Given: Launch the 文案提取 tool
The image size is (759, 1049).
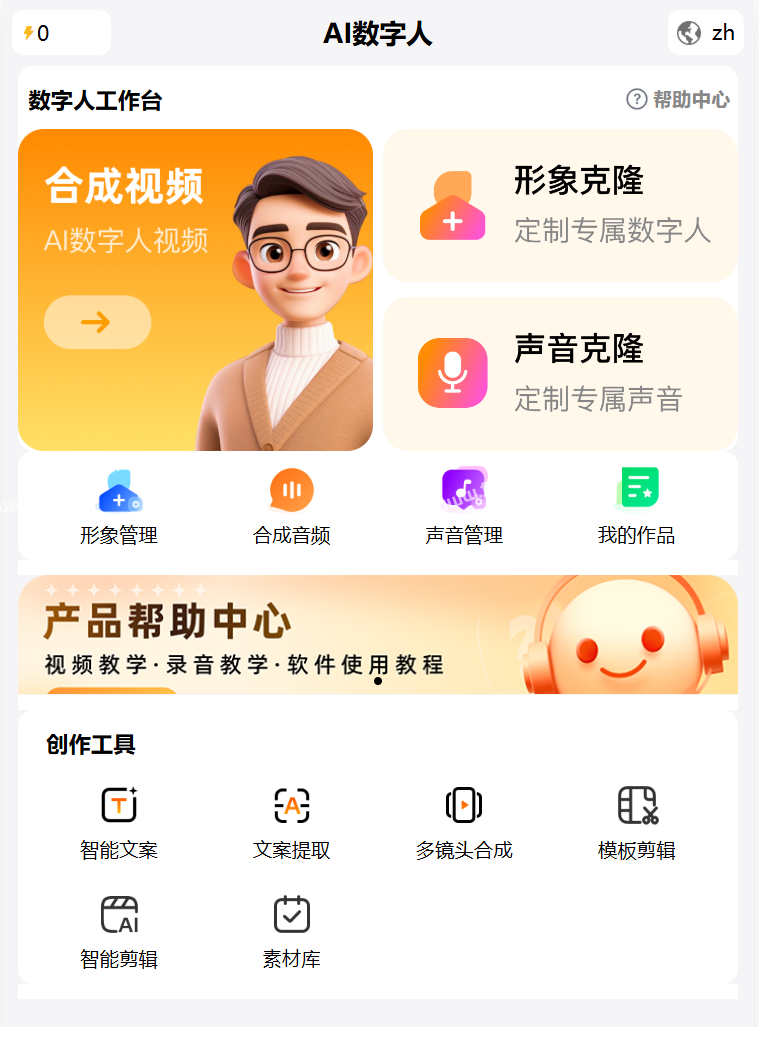Looking at the screenshot, I should [x=291, y=822].
